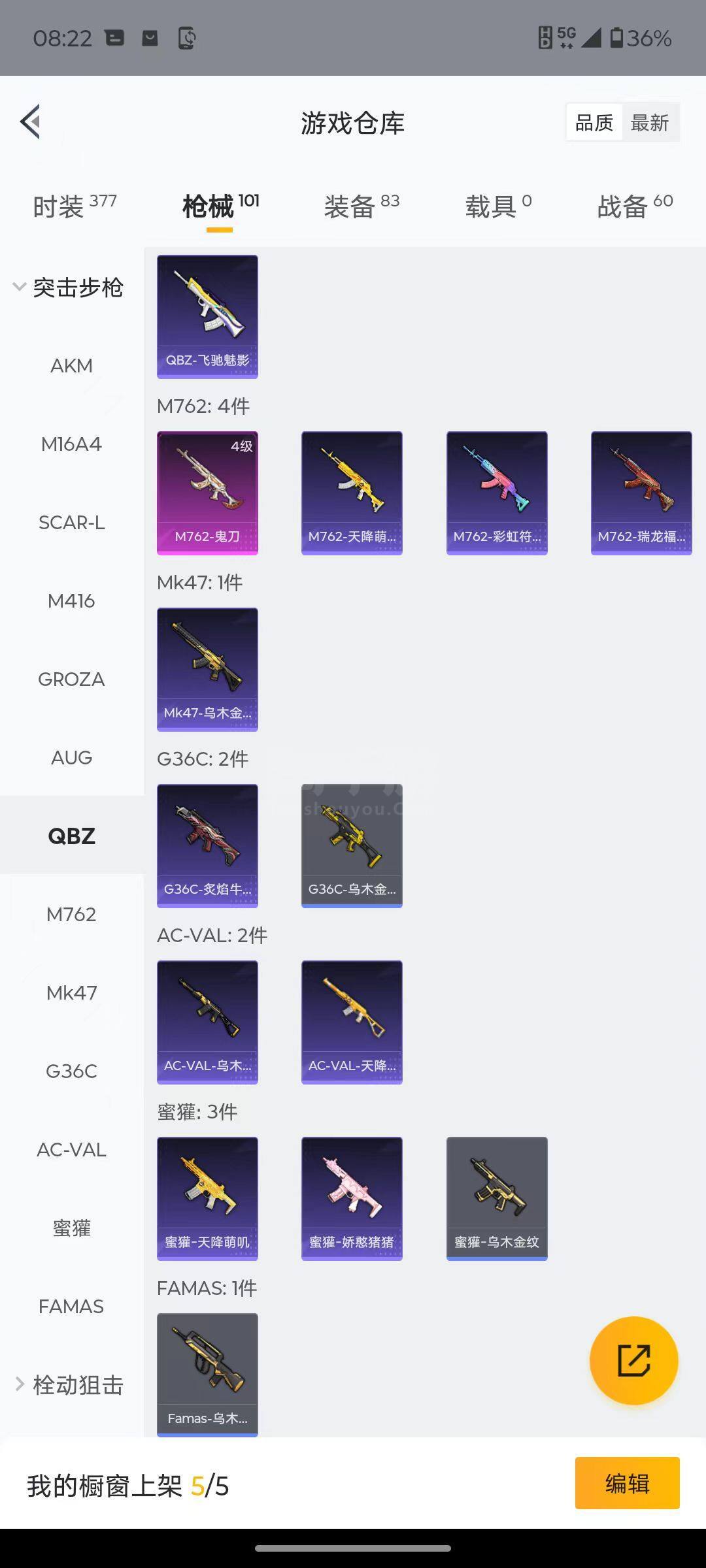Select 蜜獾 in the sidebar
This screenshot has width=706, height=1568.
(x=71, y=1228)
